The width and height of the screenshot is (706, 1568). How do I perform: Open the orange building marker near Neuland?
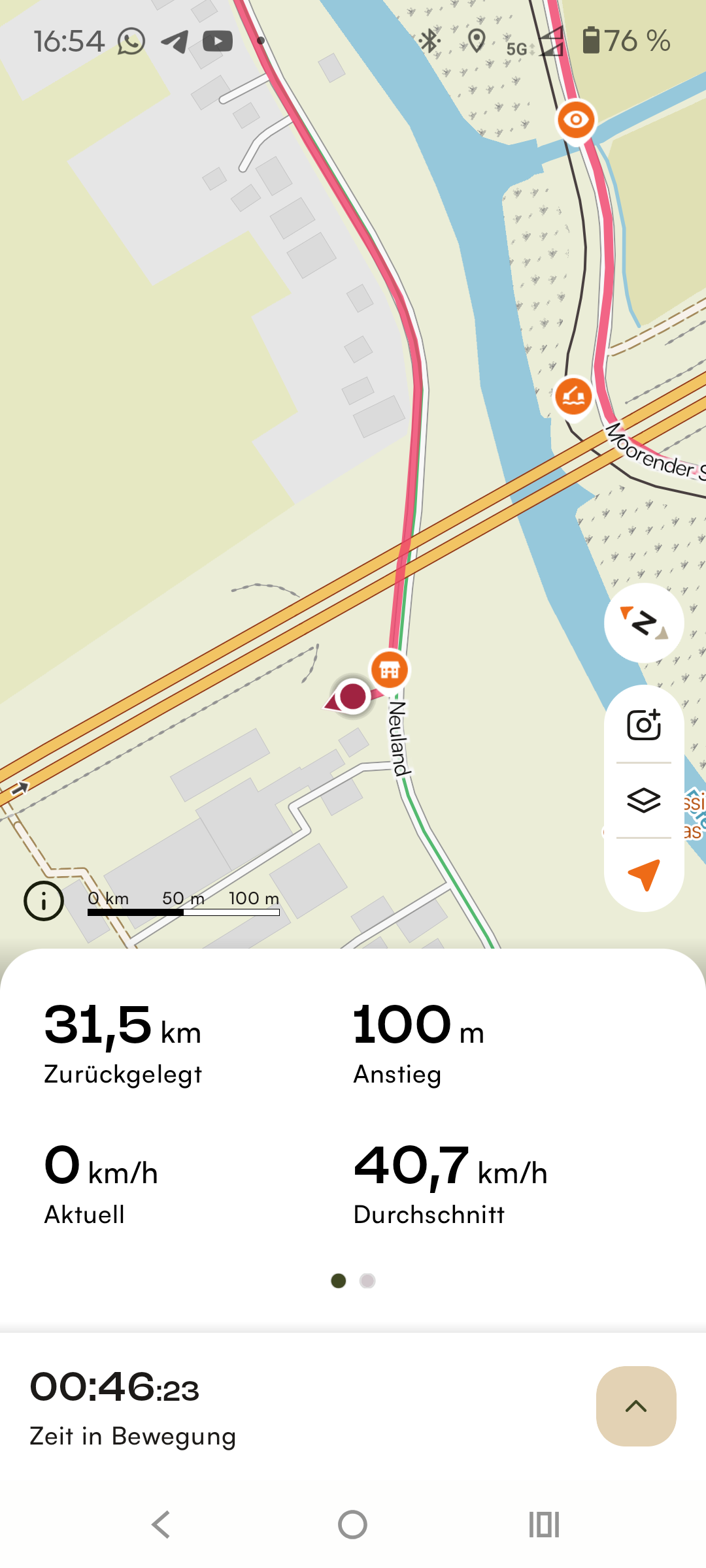click(x=390, y=670)
